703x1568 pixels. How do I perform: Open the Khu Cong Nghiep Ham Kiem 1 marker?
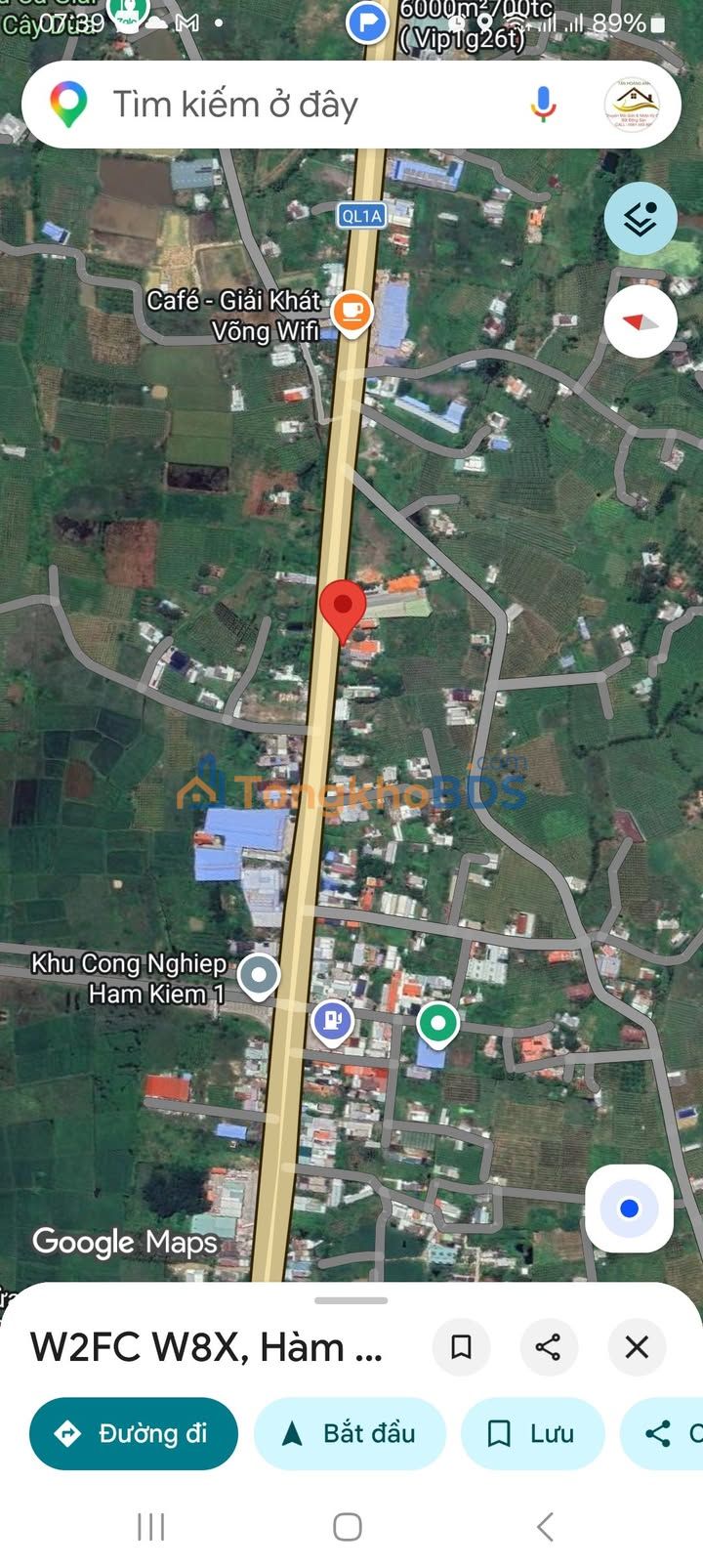click(259, 975)
